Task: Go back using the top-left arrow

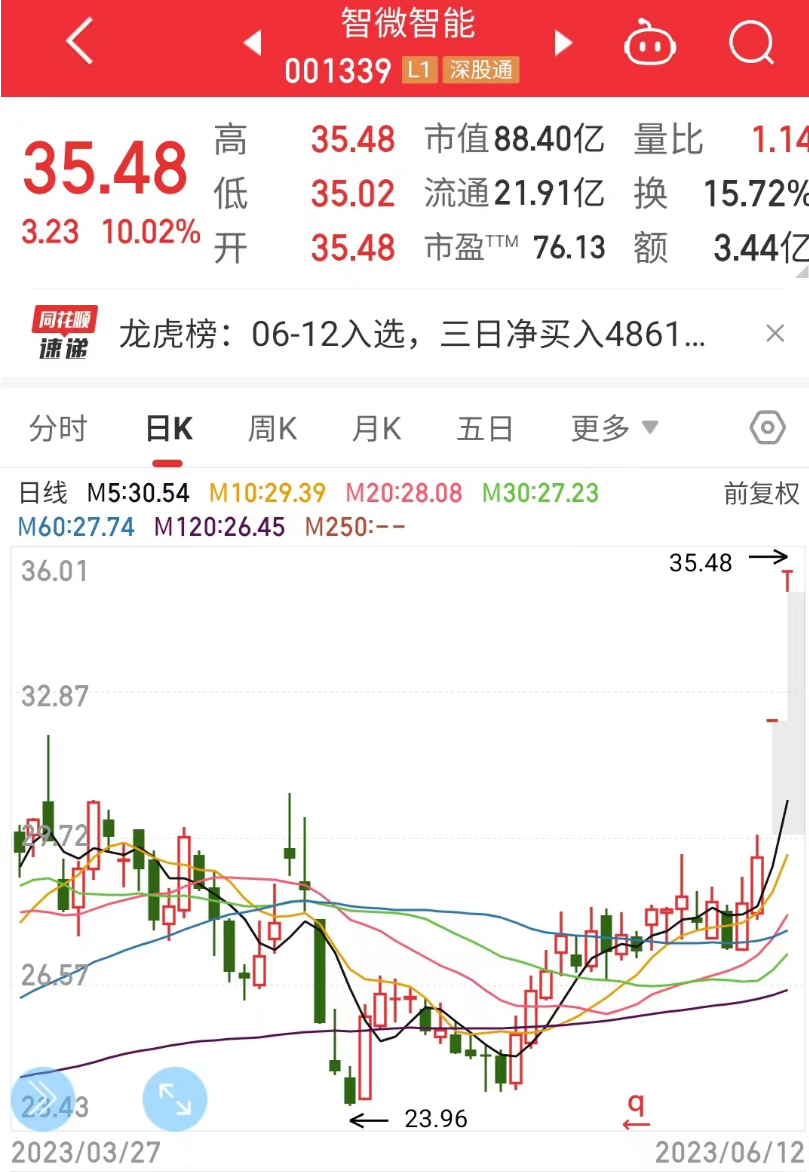Action: [79, 43]
